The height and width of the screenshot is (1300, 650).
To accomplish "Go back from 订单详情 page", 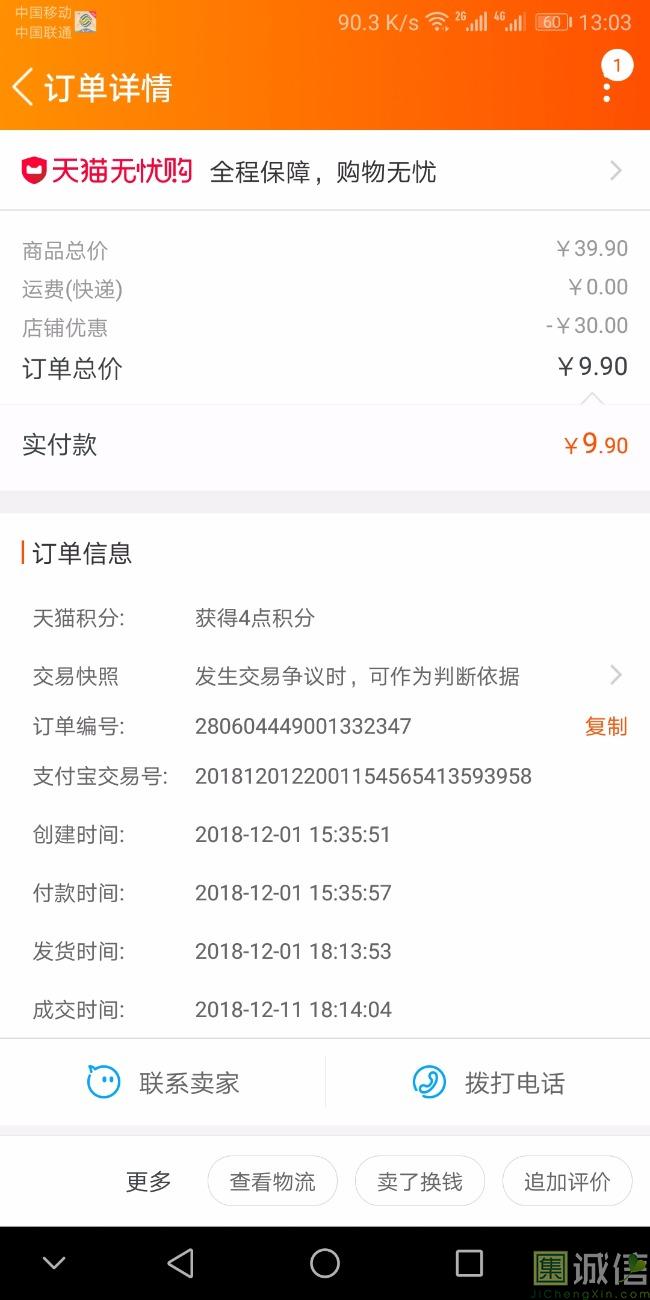I will click(x=24, y=88).
